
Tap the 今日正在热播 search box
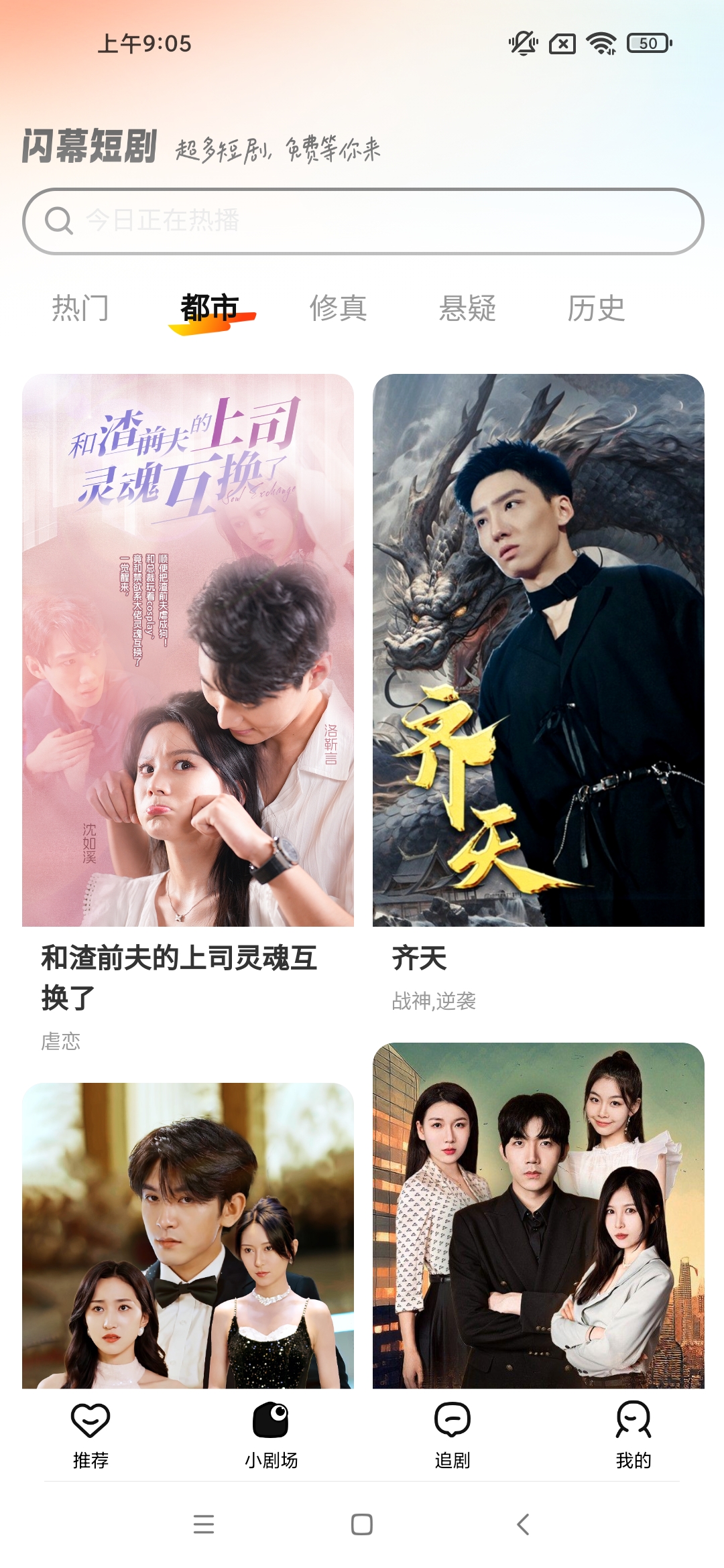(x=362, y=220)
